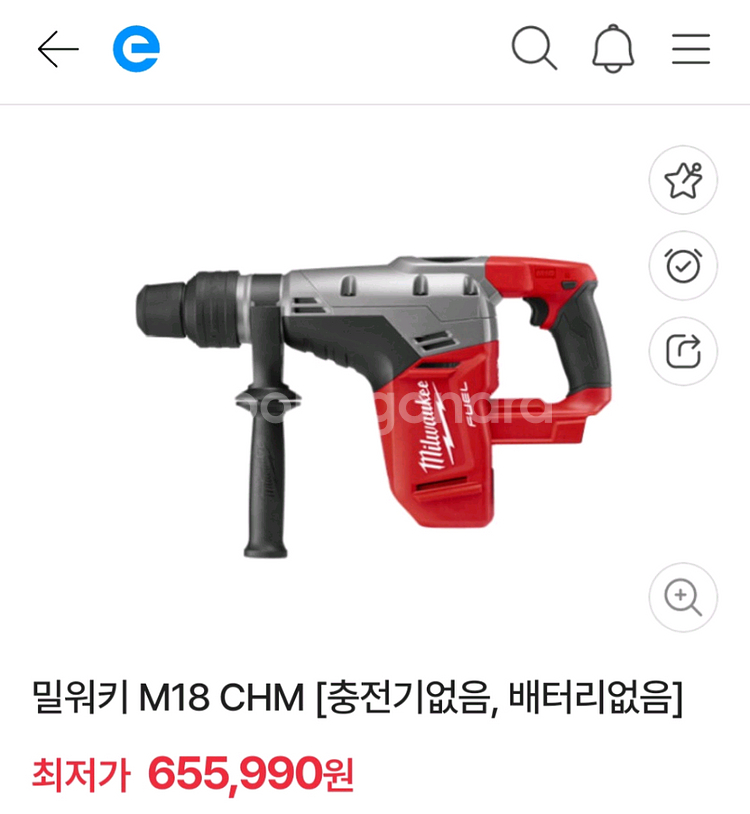Image resolution: width=750 pixels, height=814 pixels.
Task: Expand the hamburger navigation menu
Action: [690, 50]
